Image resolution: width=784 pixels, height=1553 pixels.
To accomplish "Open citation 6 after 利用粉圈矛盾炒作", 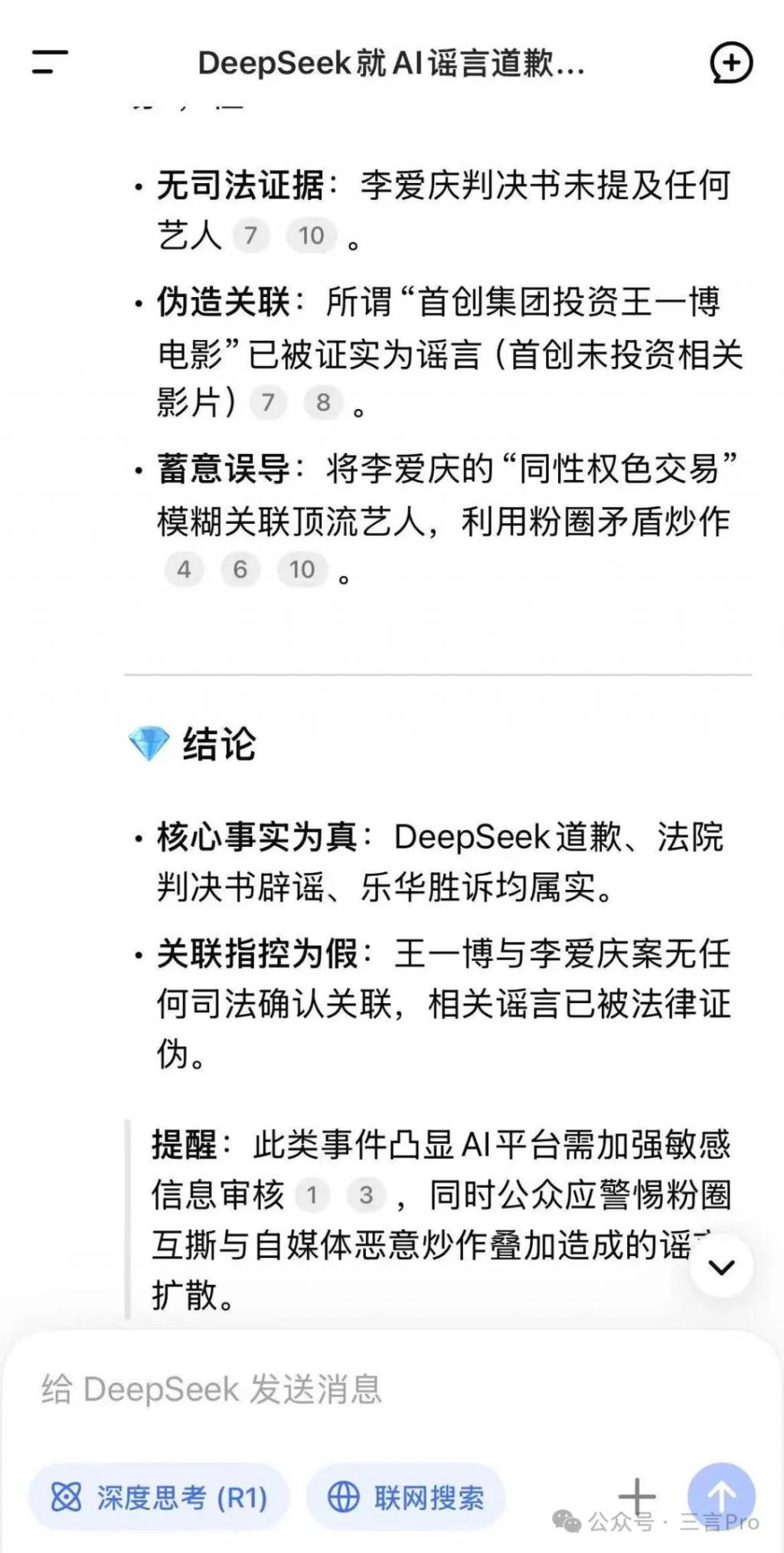I will pyautogui.click(x=240, y=569).
